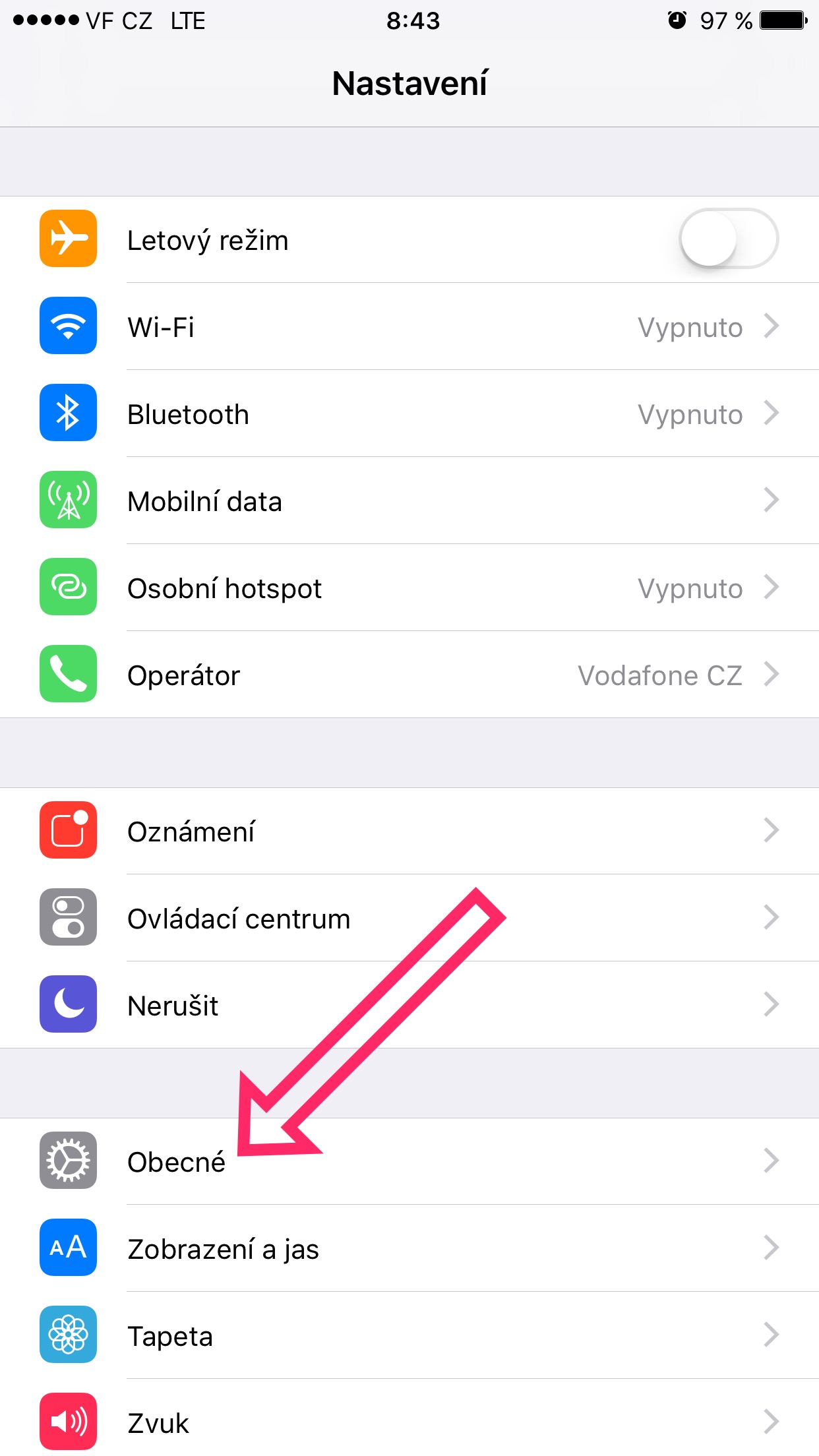Image resolution: width=819 pixels, height=1456 pixels.
Task: Open the Operátor row
Action: click(x=409, y=675)
